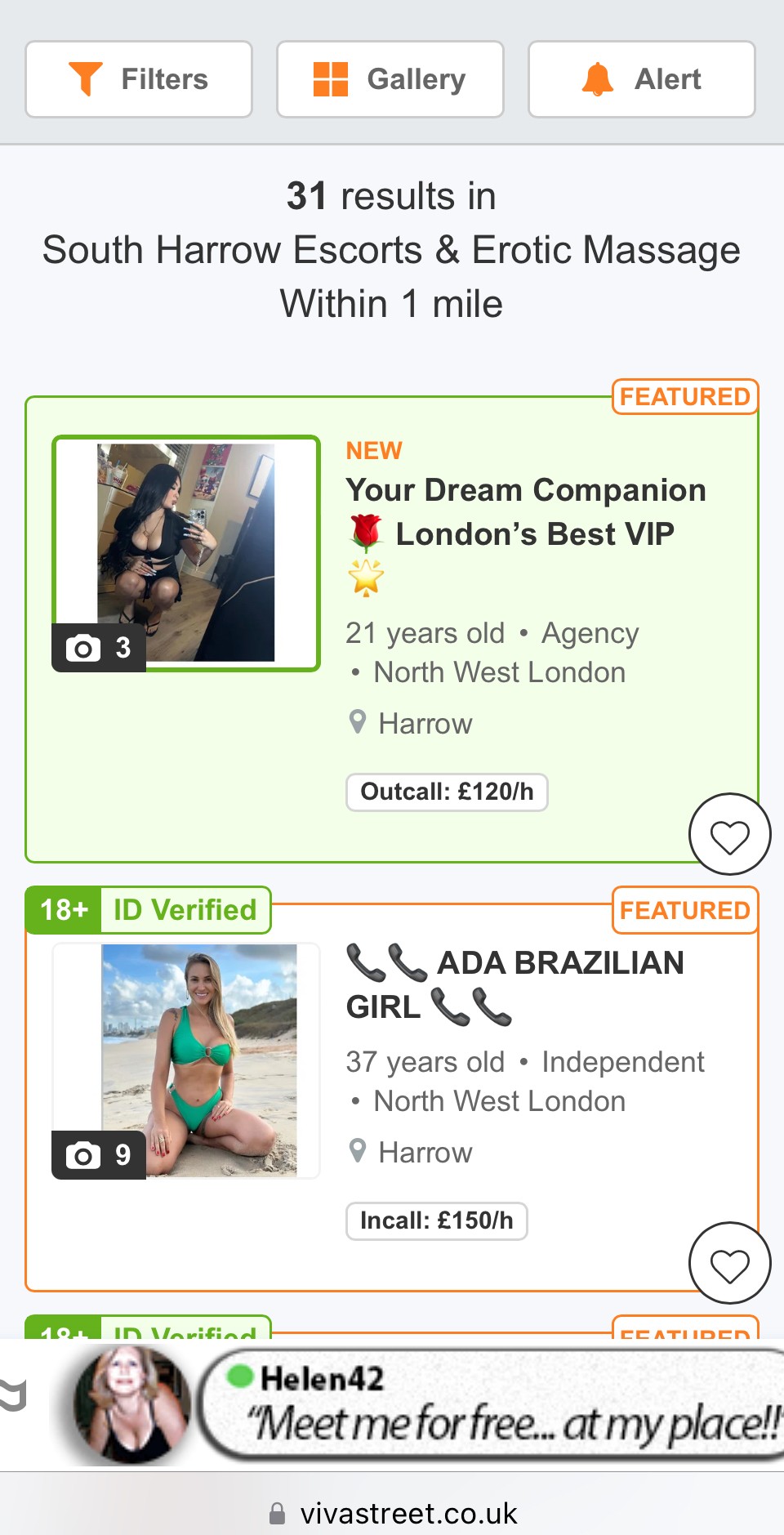Set up an Alert for this search
Viewport: 784px width, 1535px height.
point(642,79)
